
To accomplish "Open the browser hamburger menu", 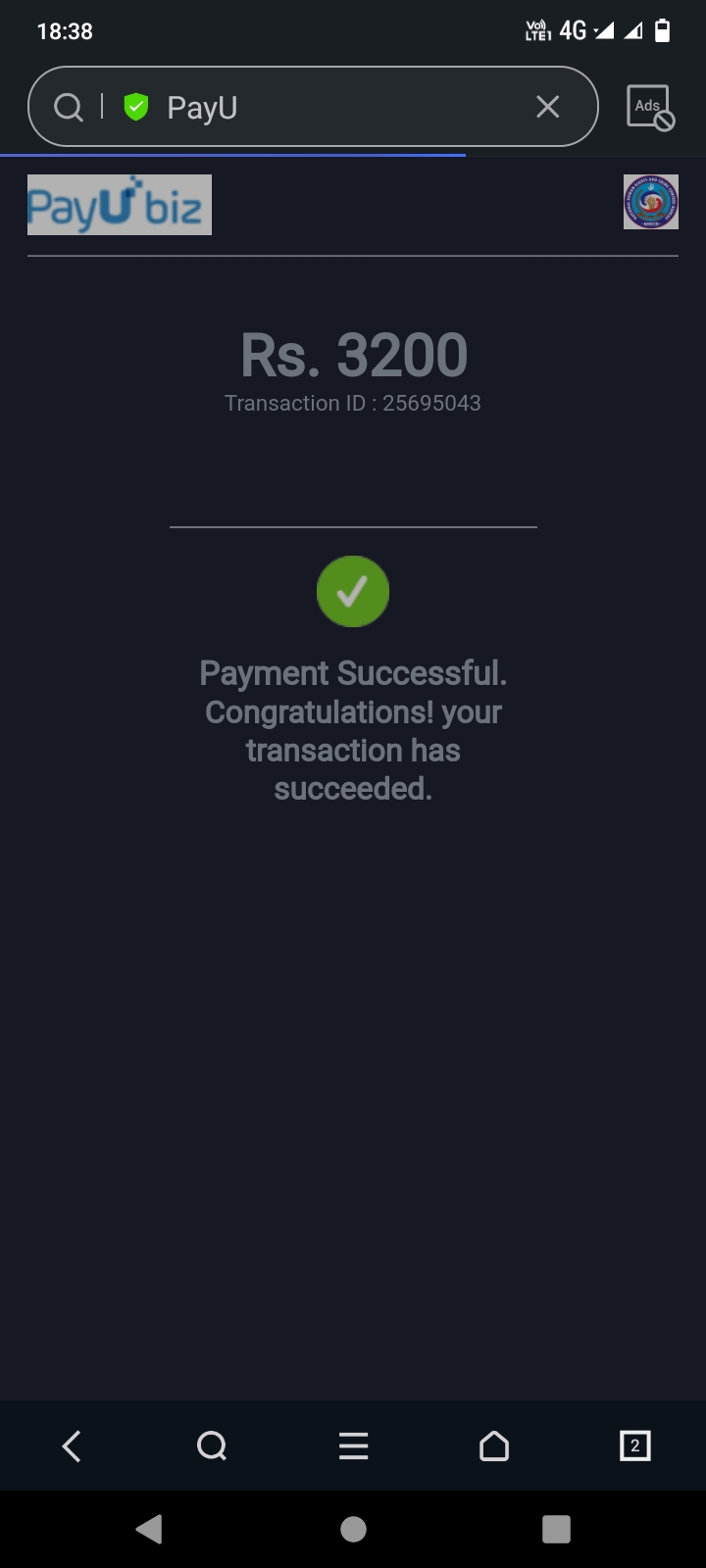I will (353, 1445).
